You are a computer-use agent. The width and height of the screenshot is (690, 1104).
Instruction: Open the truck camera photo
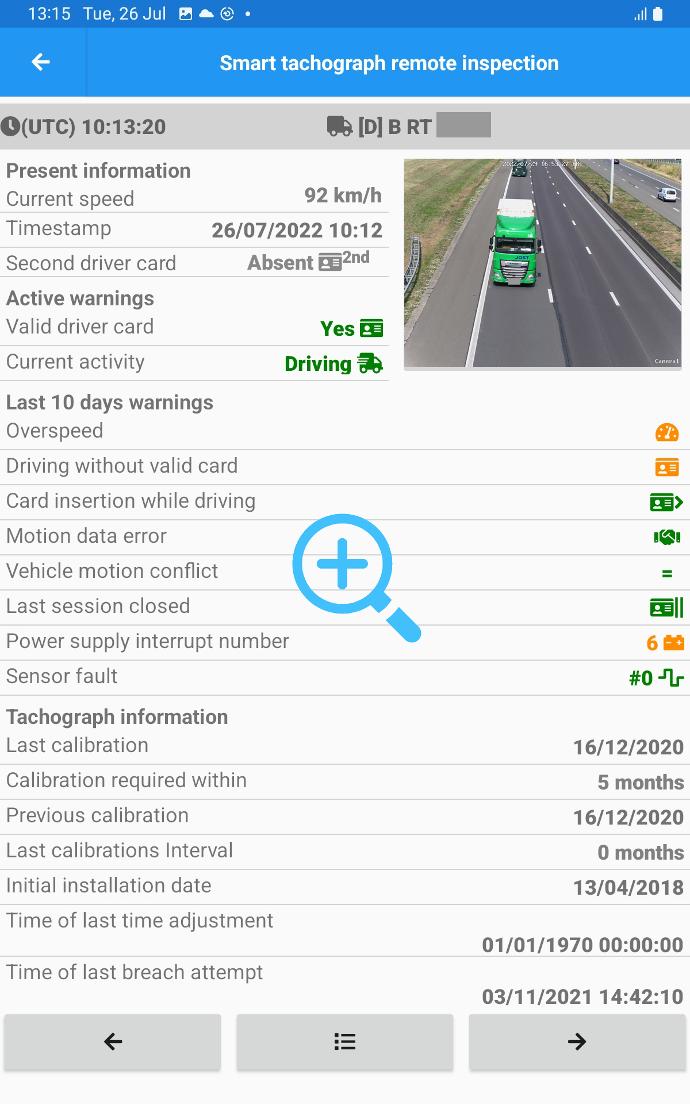pos(542,263)
